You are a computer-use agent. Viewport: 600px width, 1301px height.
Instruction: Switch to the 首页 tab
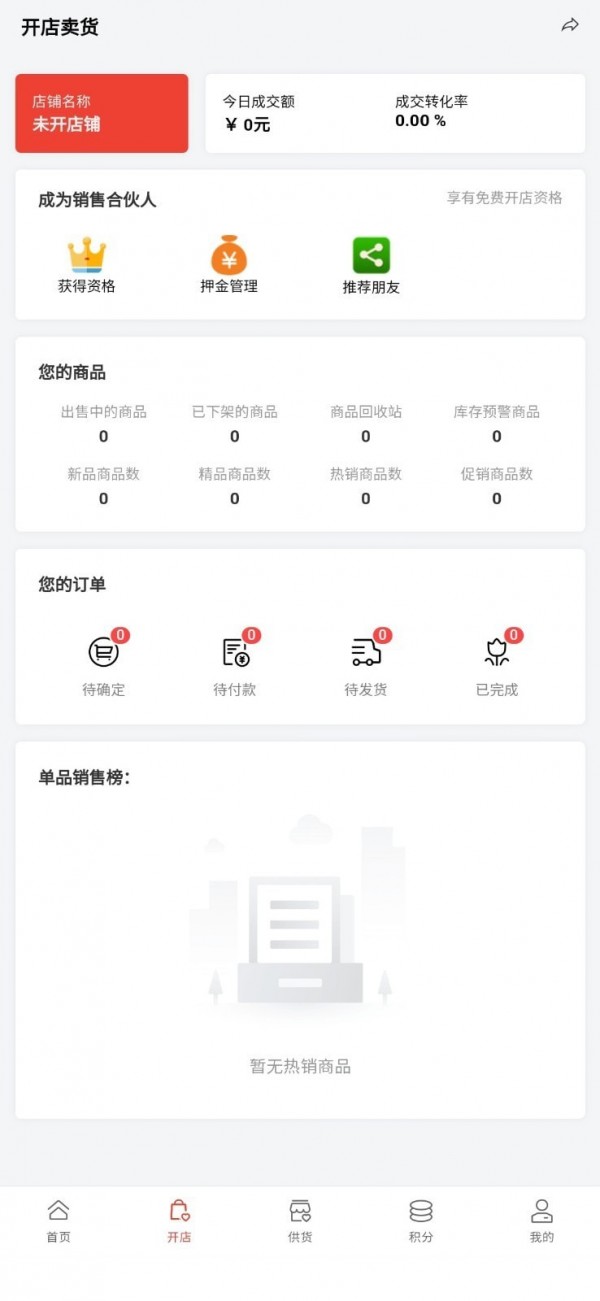click(58, 1221)
